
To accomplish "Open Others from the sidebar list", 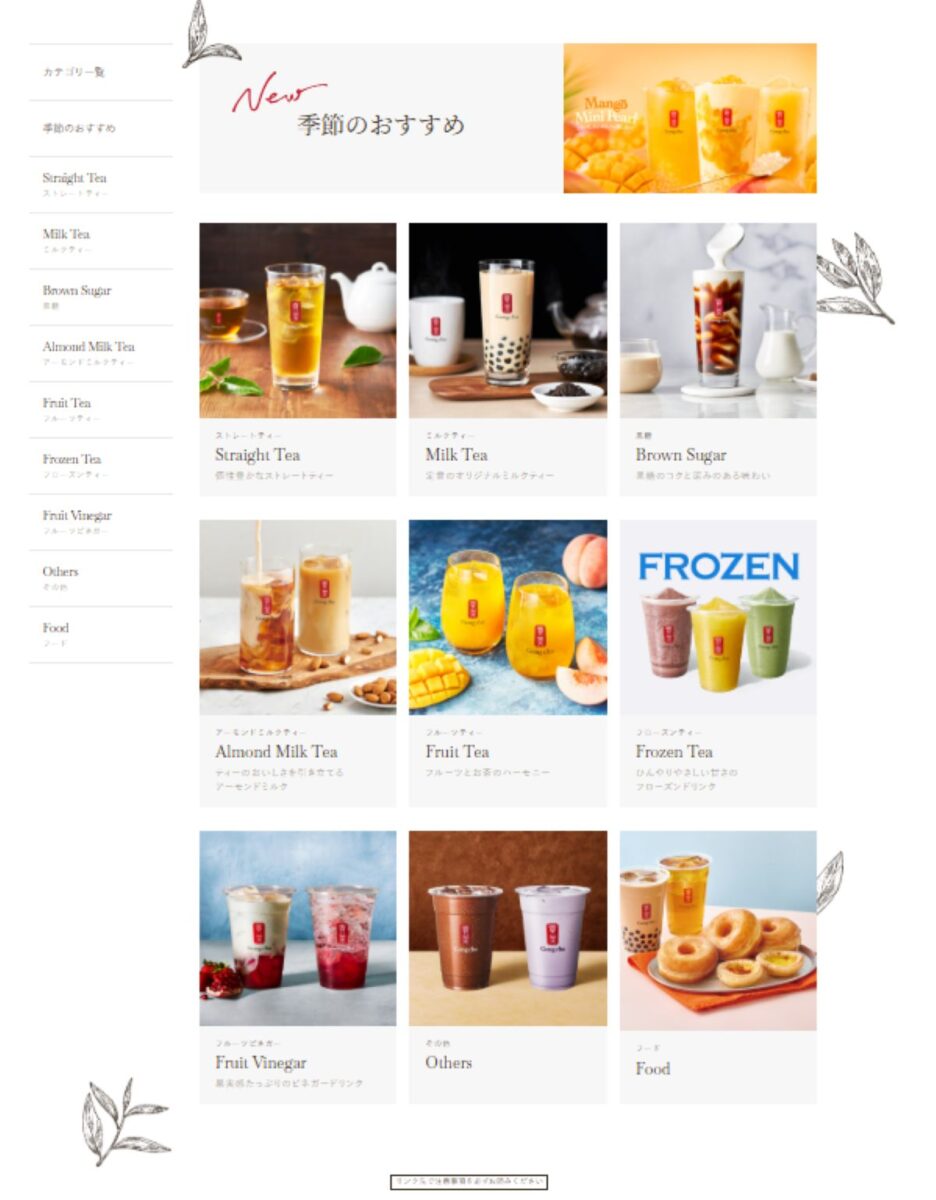I will tap(60, 577).
